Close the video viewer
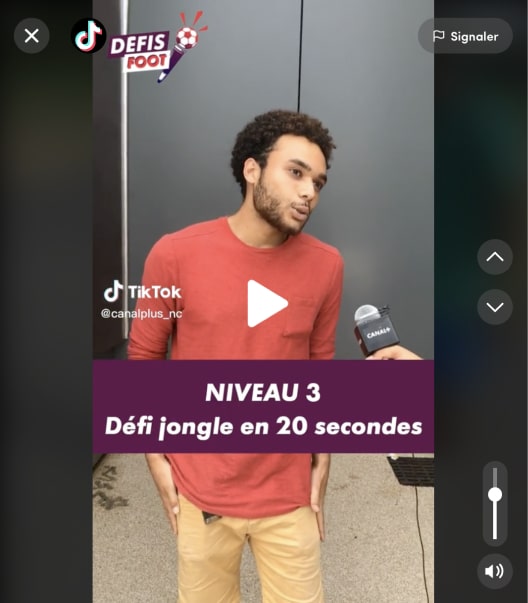528x603 pixels. (32, 36)
